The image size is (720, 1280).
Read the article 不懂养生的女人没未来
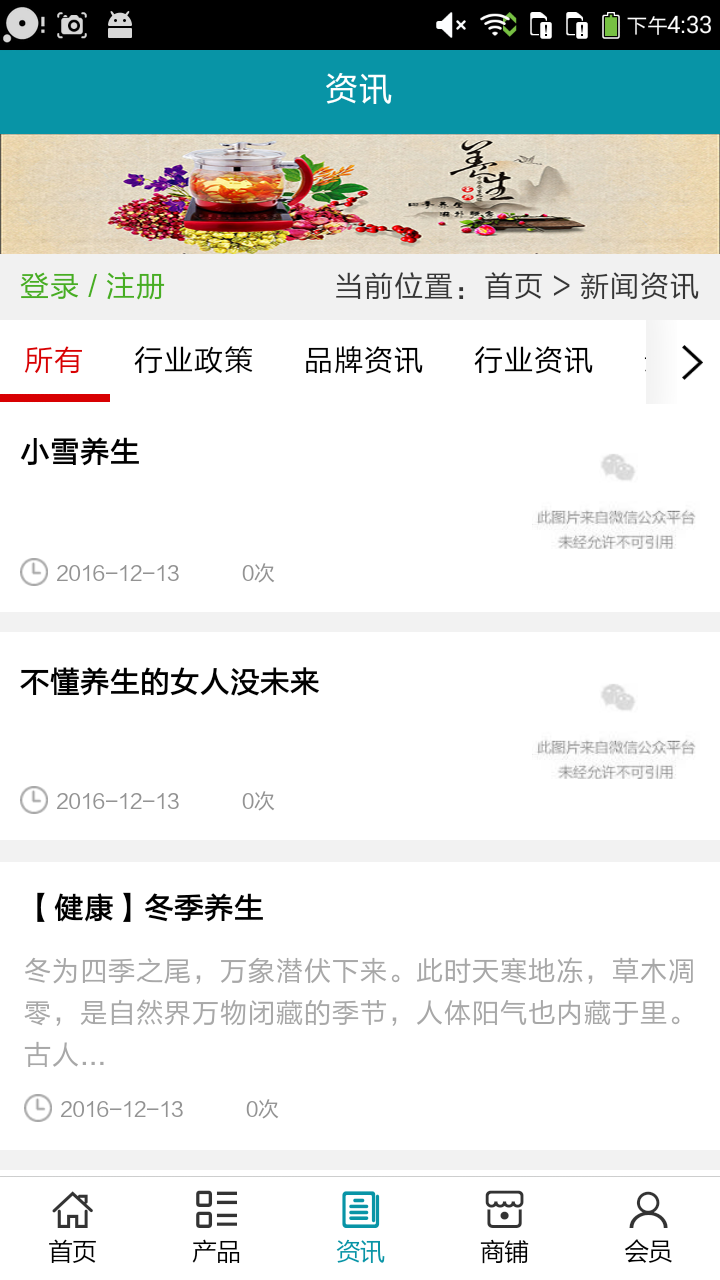170,682
